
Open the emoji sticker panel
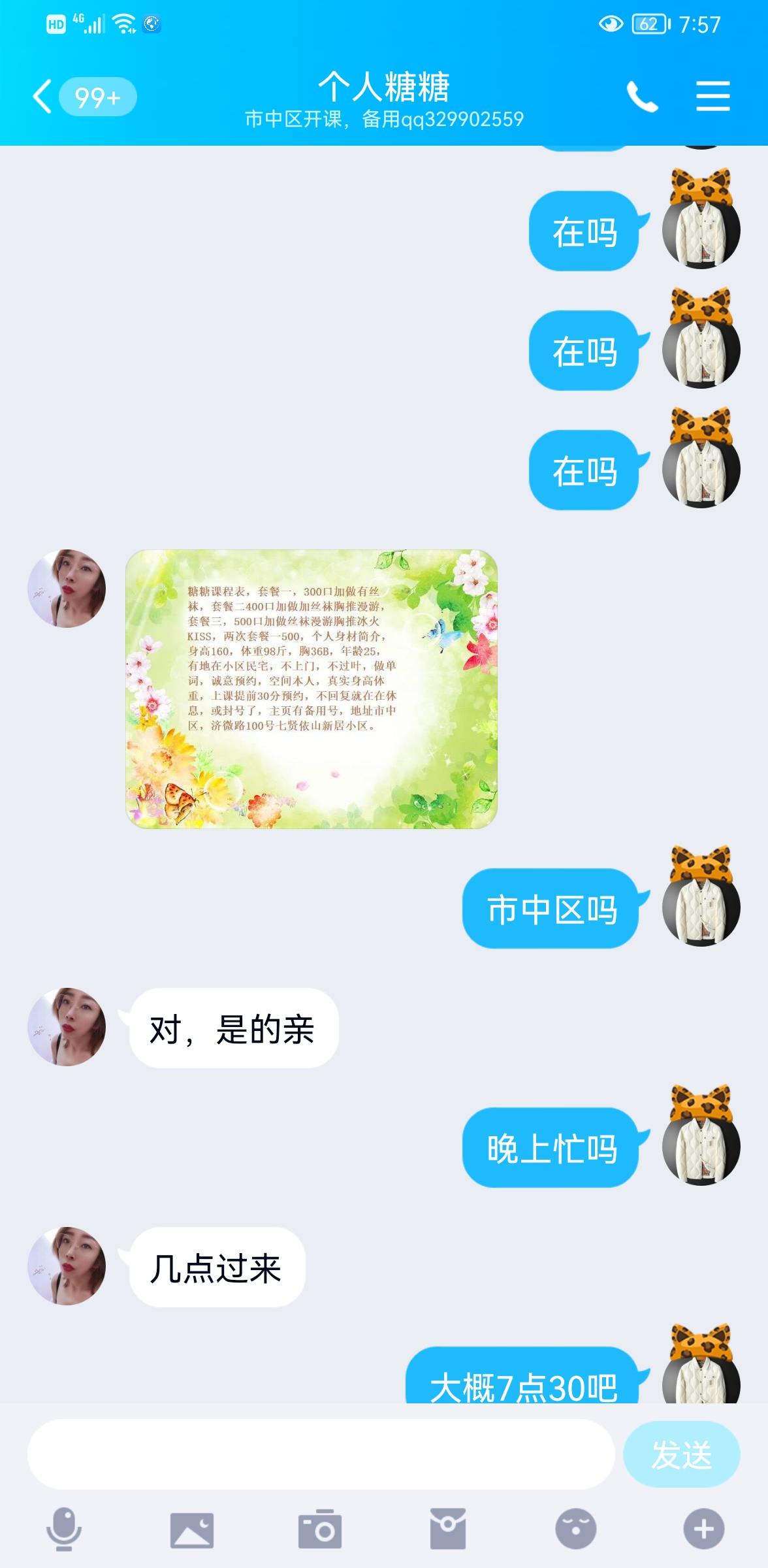575,1529
